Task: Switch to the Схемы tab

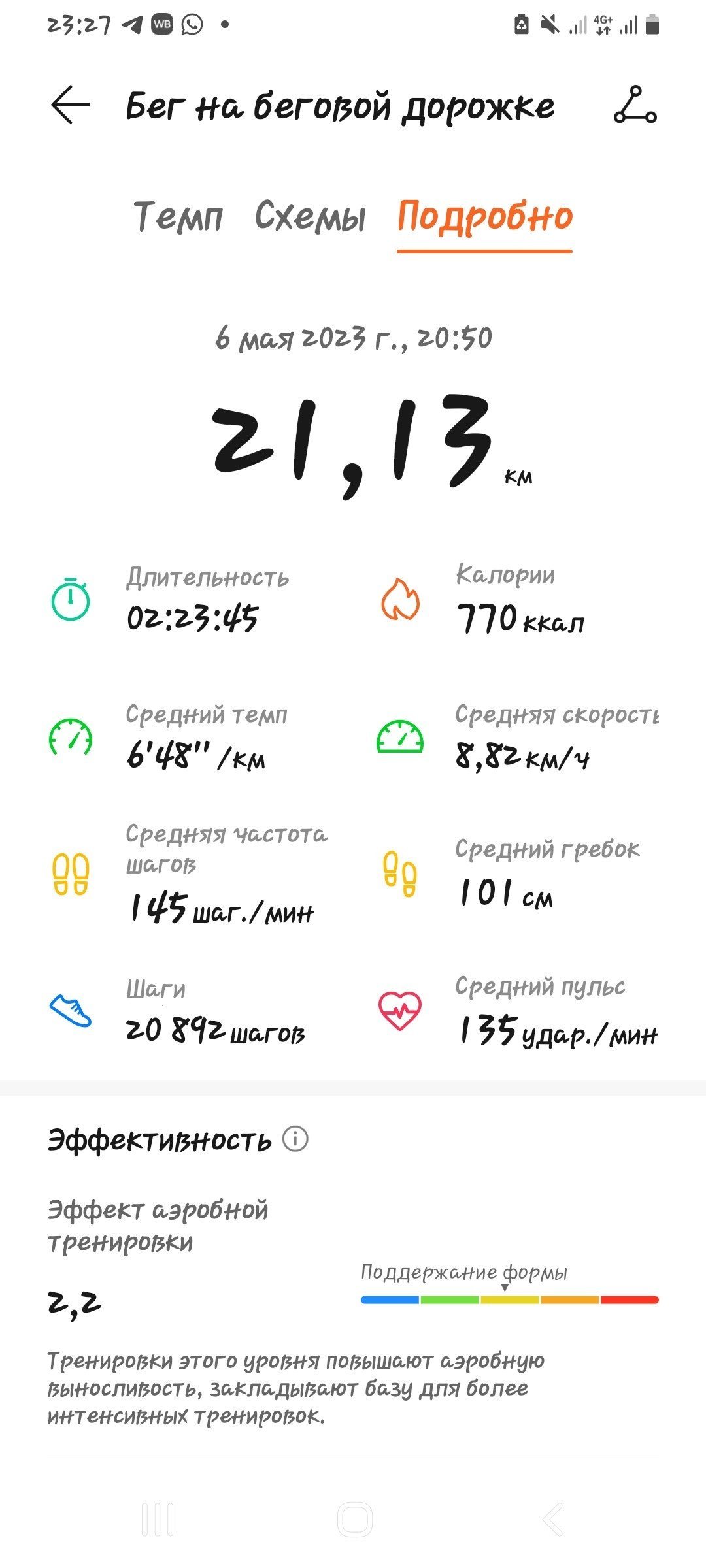Action: [311, 216]
